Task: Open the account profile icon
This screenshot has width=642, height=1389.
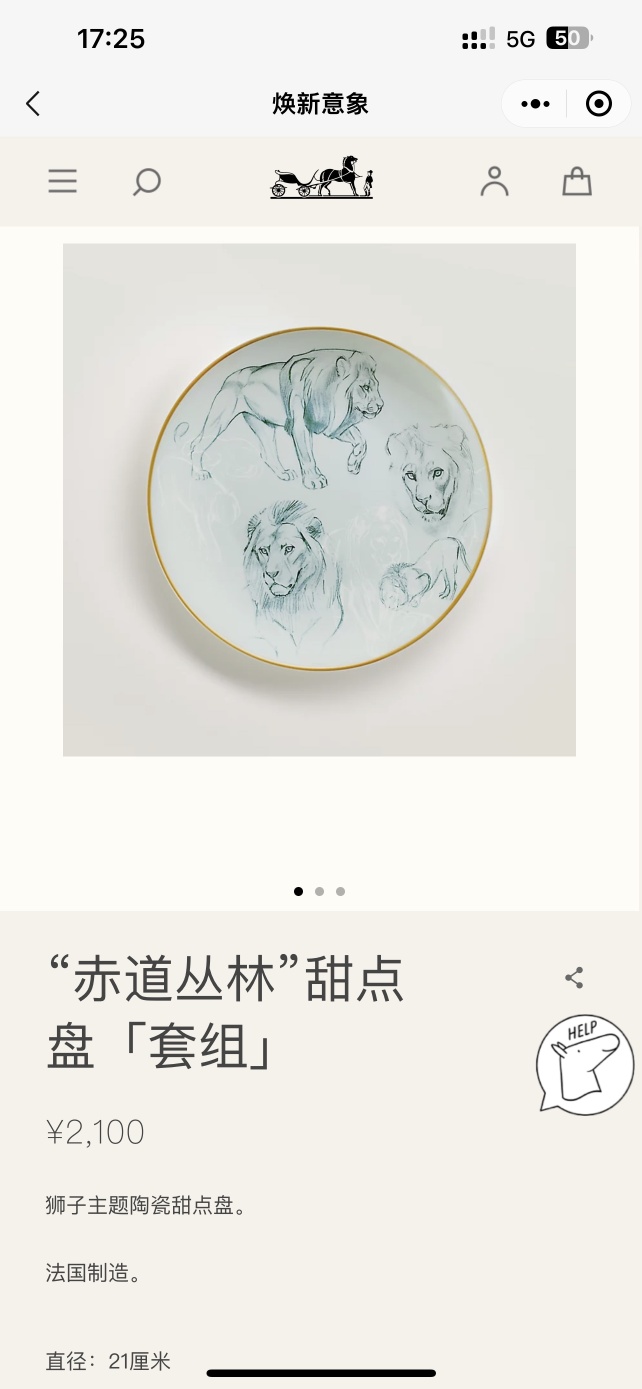Action: 494,181
